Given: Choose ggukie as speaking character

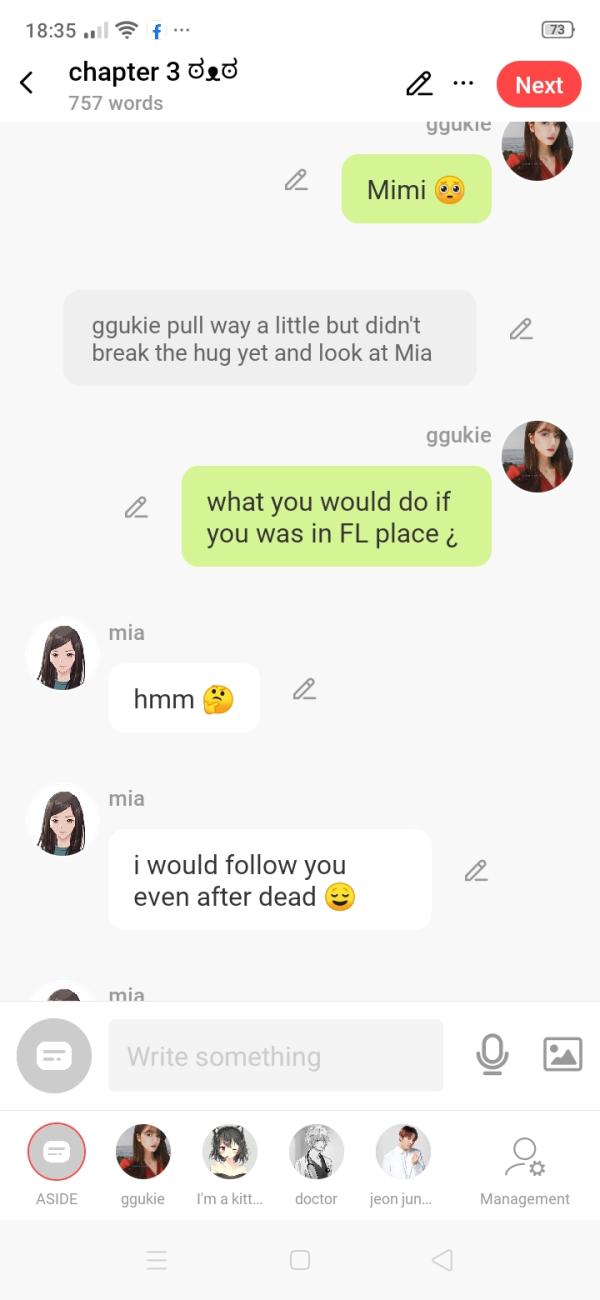Looking at the screenshot, I should 143,1152.
